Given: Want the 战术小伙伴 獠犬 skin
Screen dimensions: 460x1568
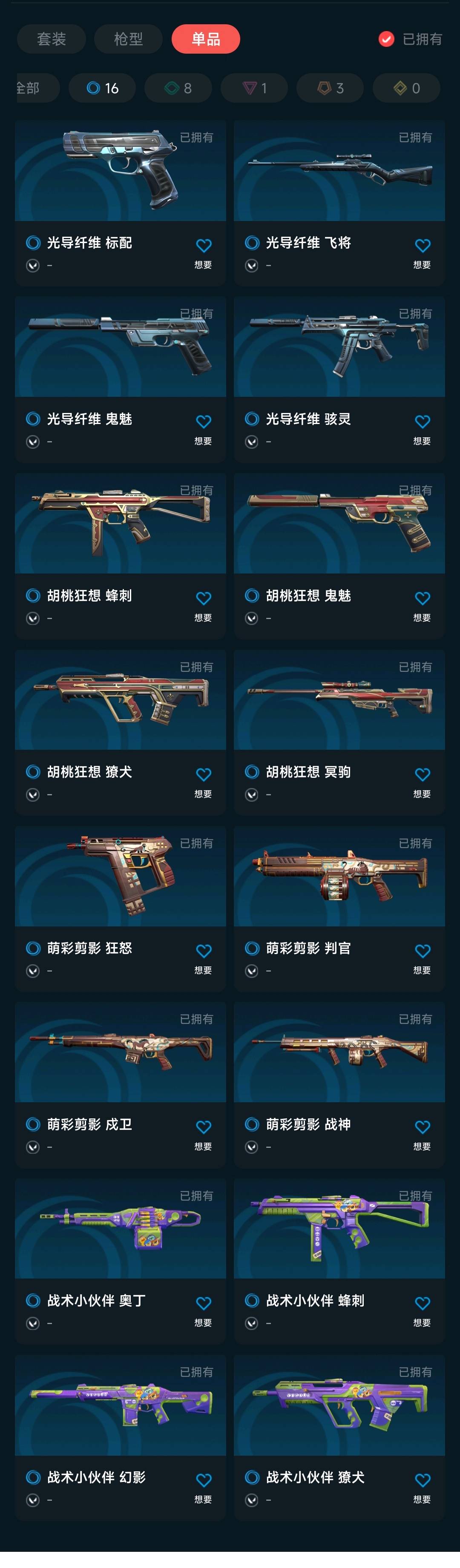Looking at the screenshot, I should click(422, 1480).
